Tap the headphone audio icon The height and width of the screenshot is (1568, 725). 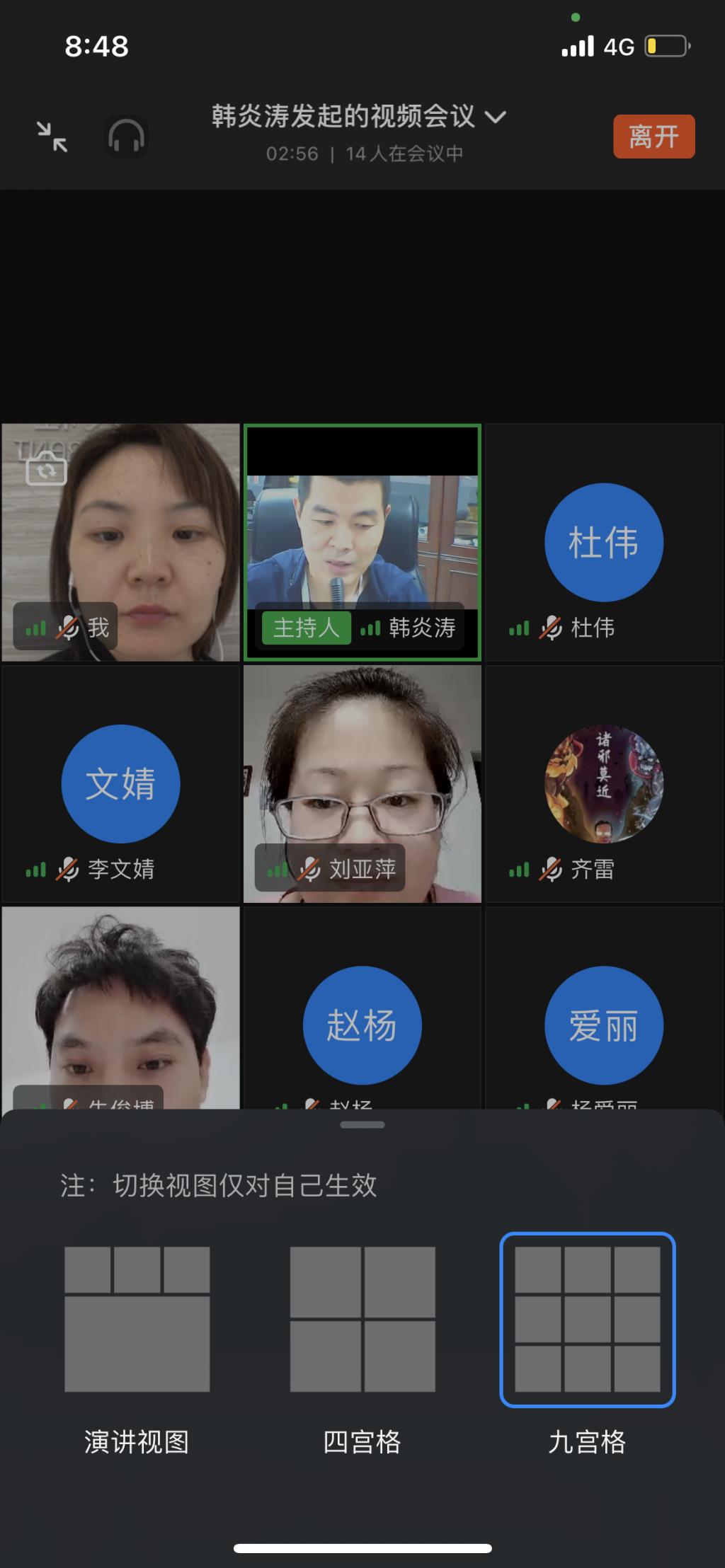127,137
